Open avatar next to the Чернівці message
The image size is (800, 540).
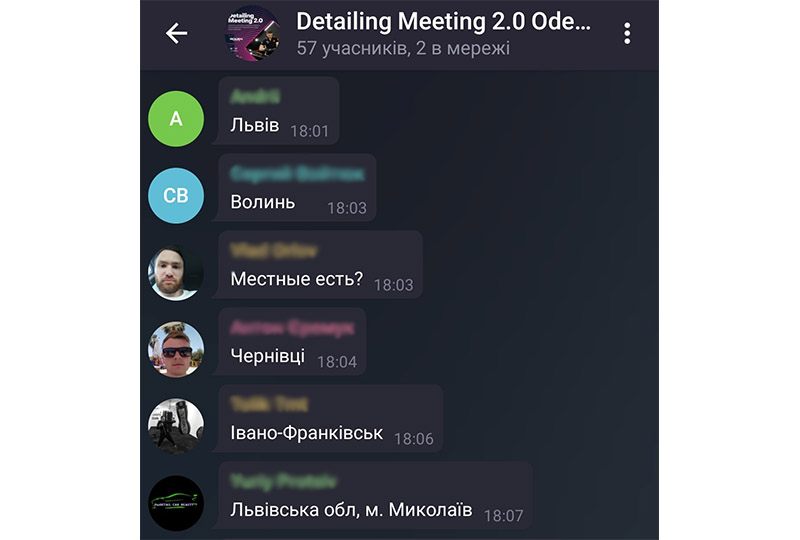click(x=176, y=349)
